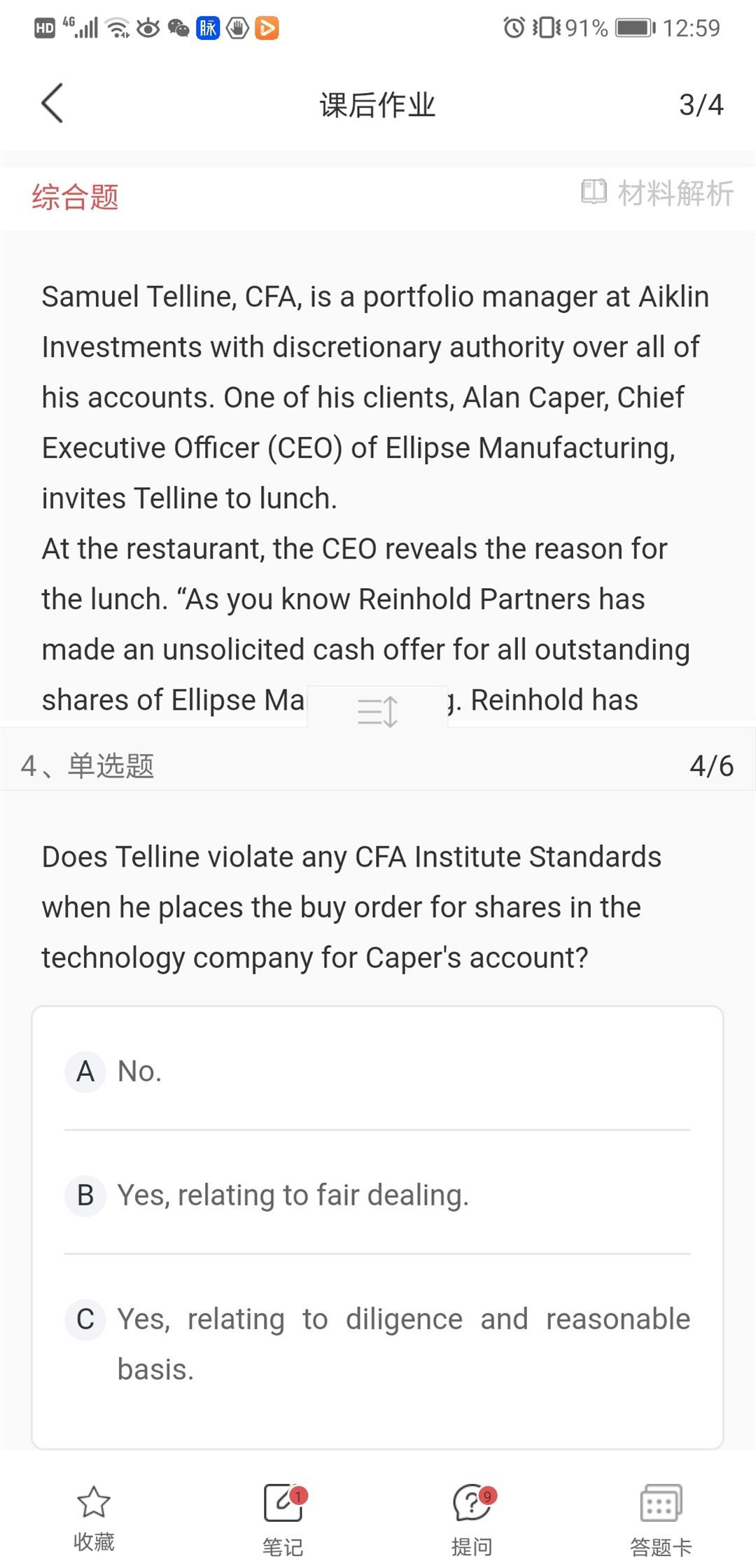Open 材料解析 material analysis

657,193
